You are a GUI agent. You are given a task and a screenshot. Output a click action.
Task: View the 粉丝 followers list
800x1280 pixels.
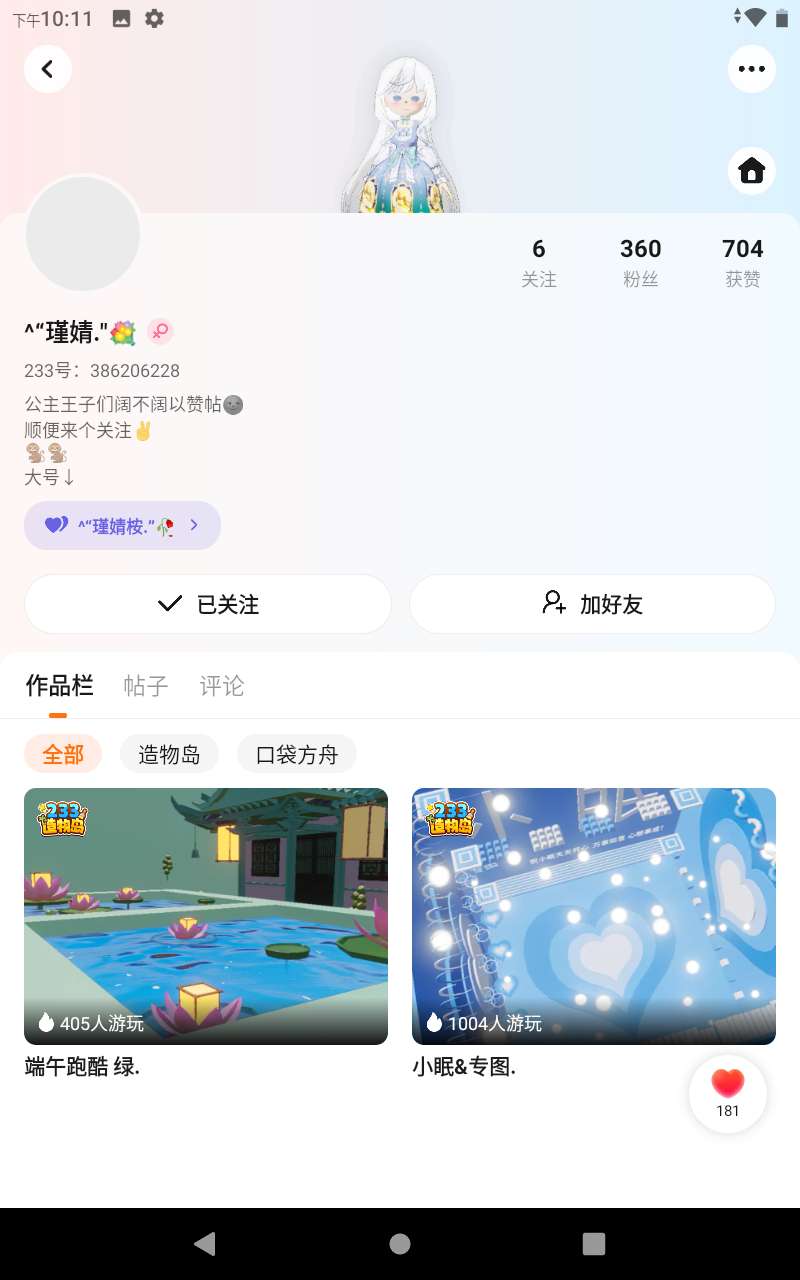[641, 263]
